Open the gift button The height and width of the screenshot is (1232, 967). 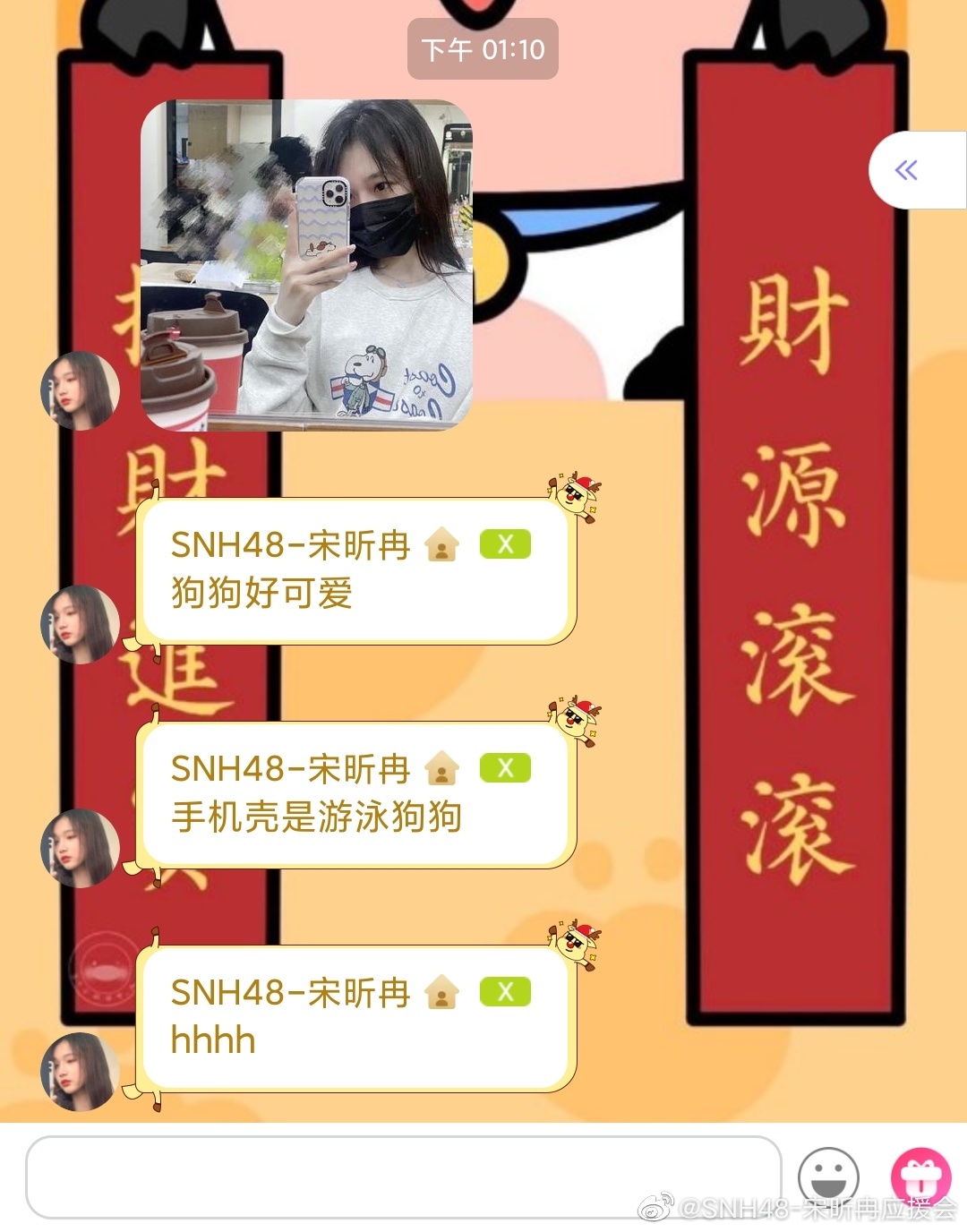coord(920,1175)
